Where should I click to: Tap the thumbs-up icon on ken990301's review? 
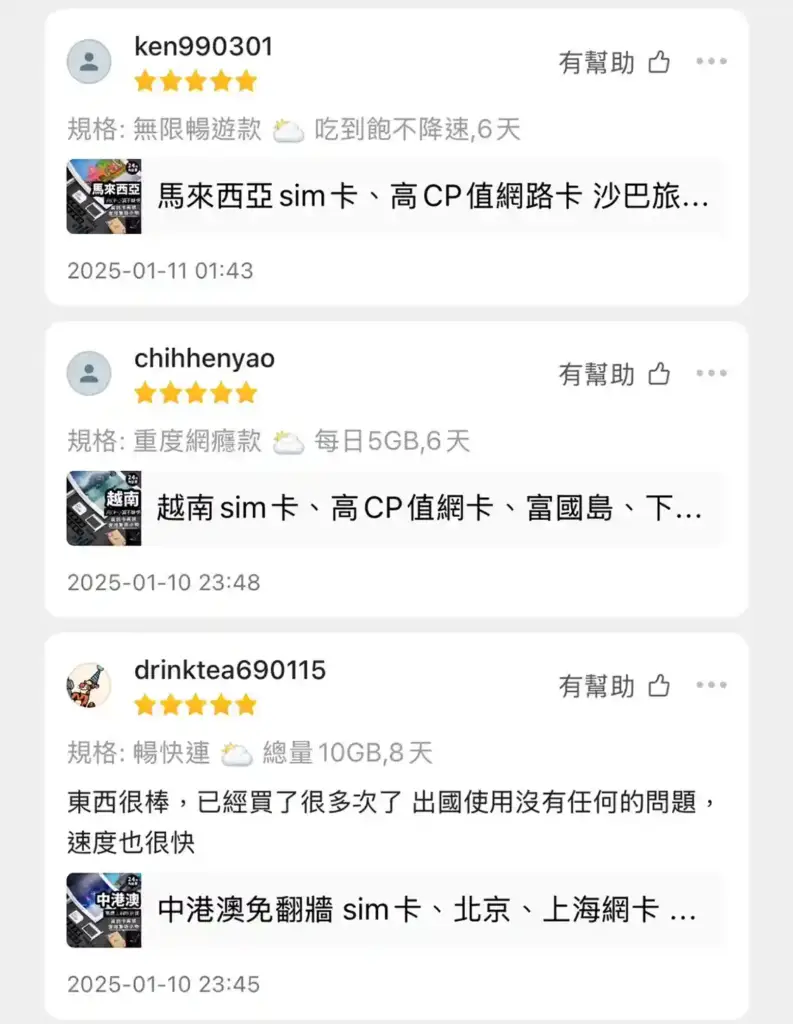[x=658, y=61]
